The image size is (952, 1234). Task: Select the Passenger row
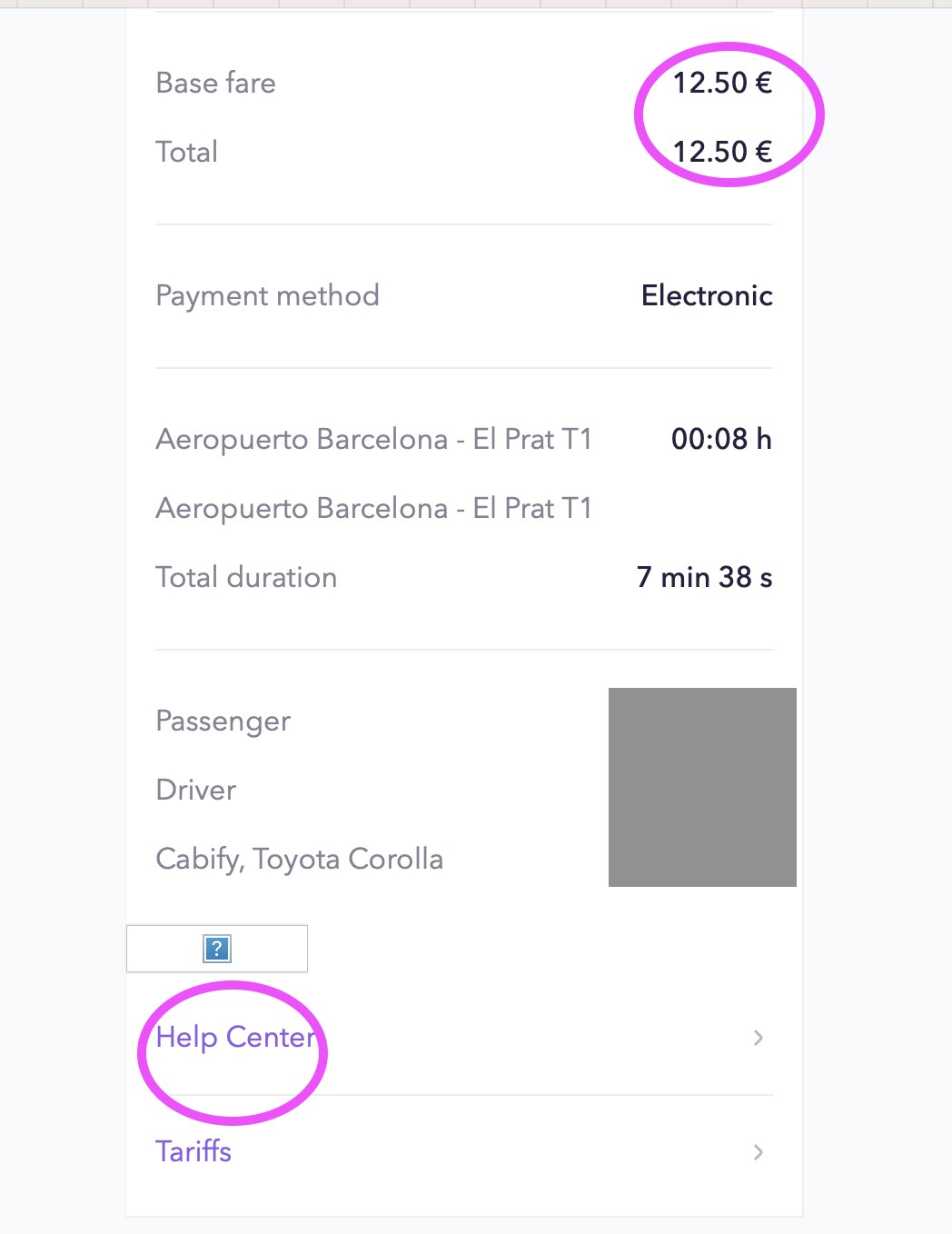pyautogui.click(x=223, y=721)
